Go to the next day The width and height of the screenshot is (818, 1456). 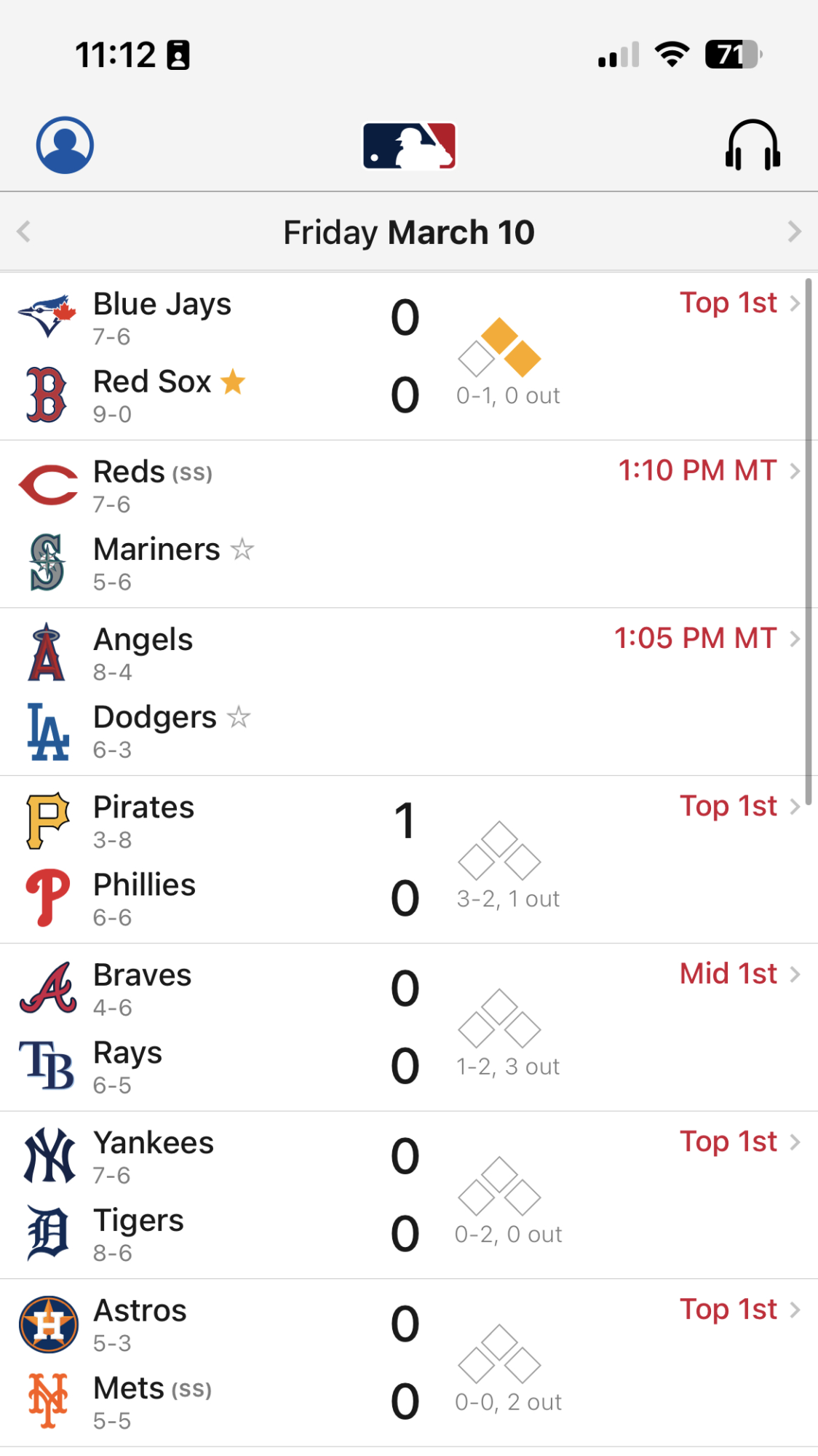794,232
